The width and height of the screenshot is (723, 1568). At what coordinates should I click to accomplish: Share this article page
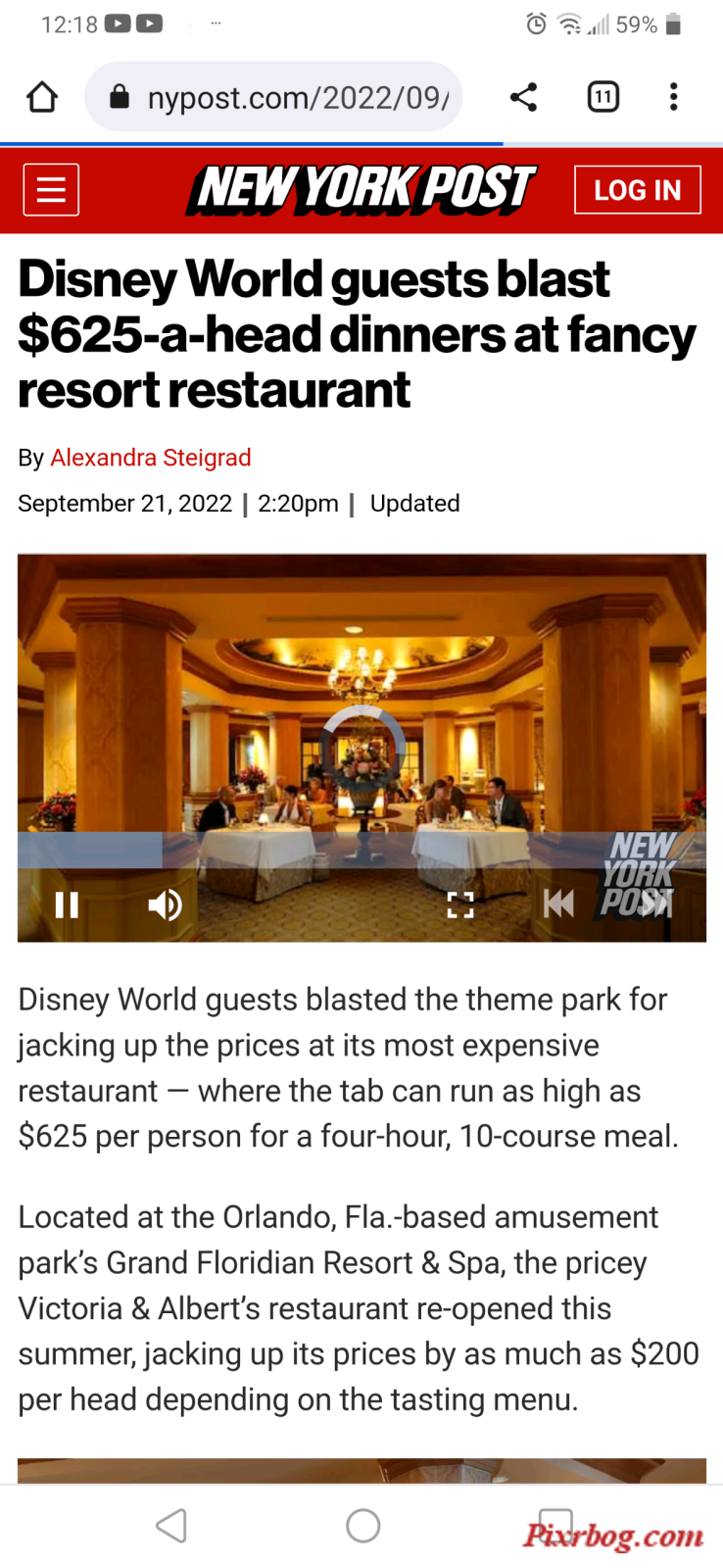click(523, 97)
